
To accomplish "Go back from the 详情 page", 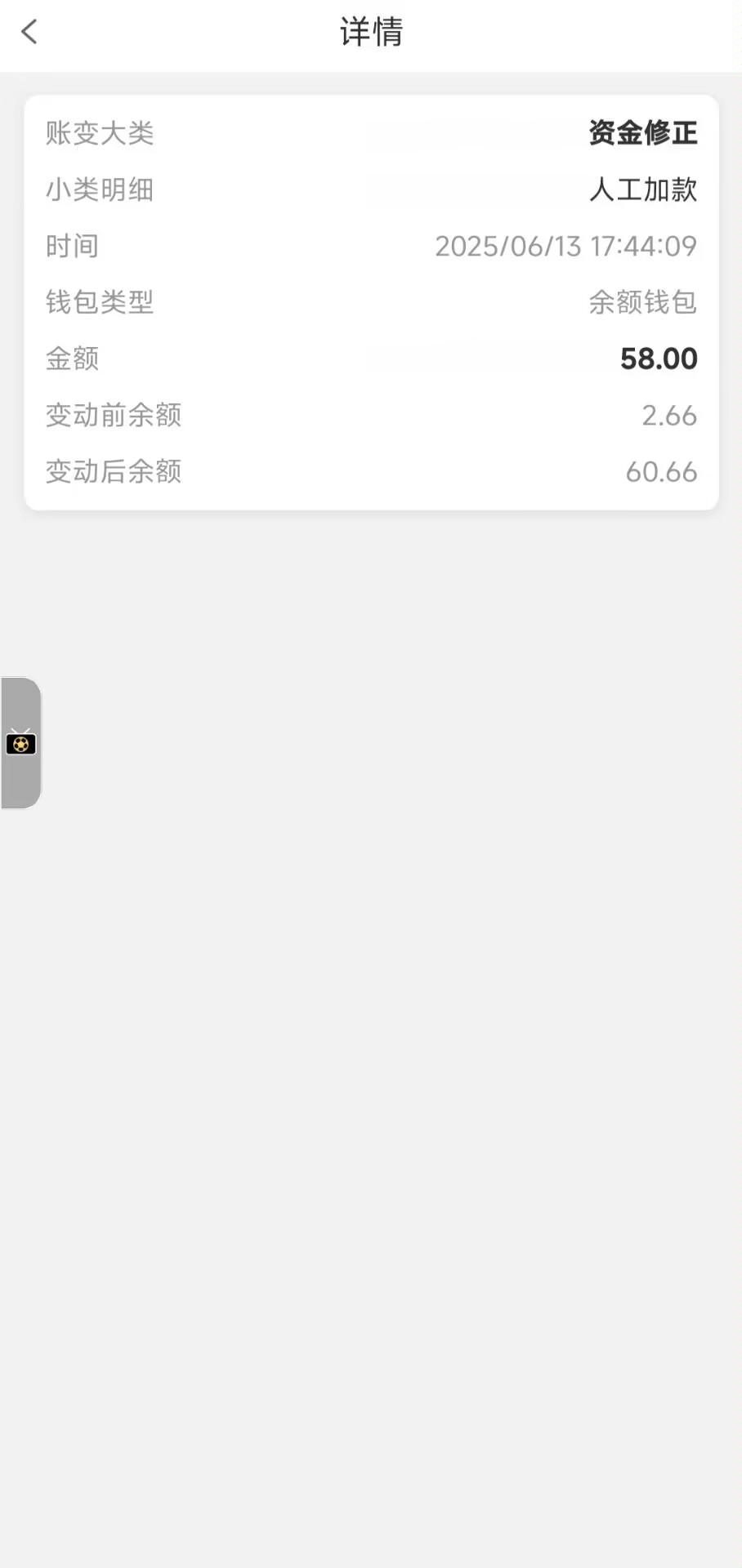I will click(29, 33).
